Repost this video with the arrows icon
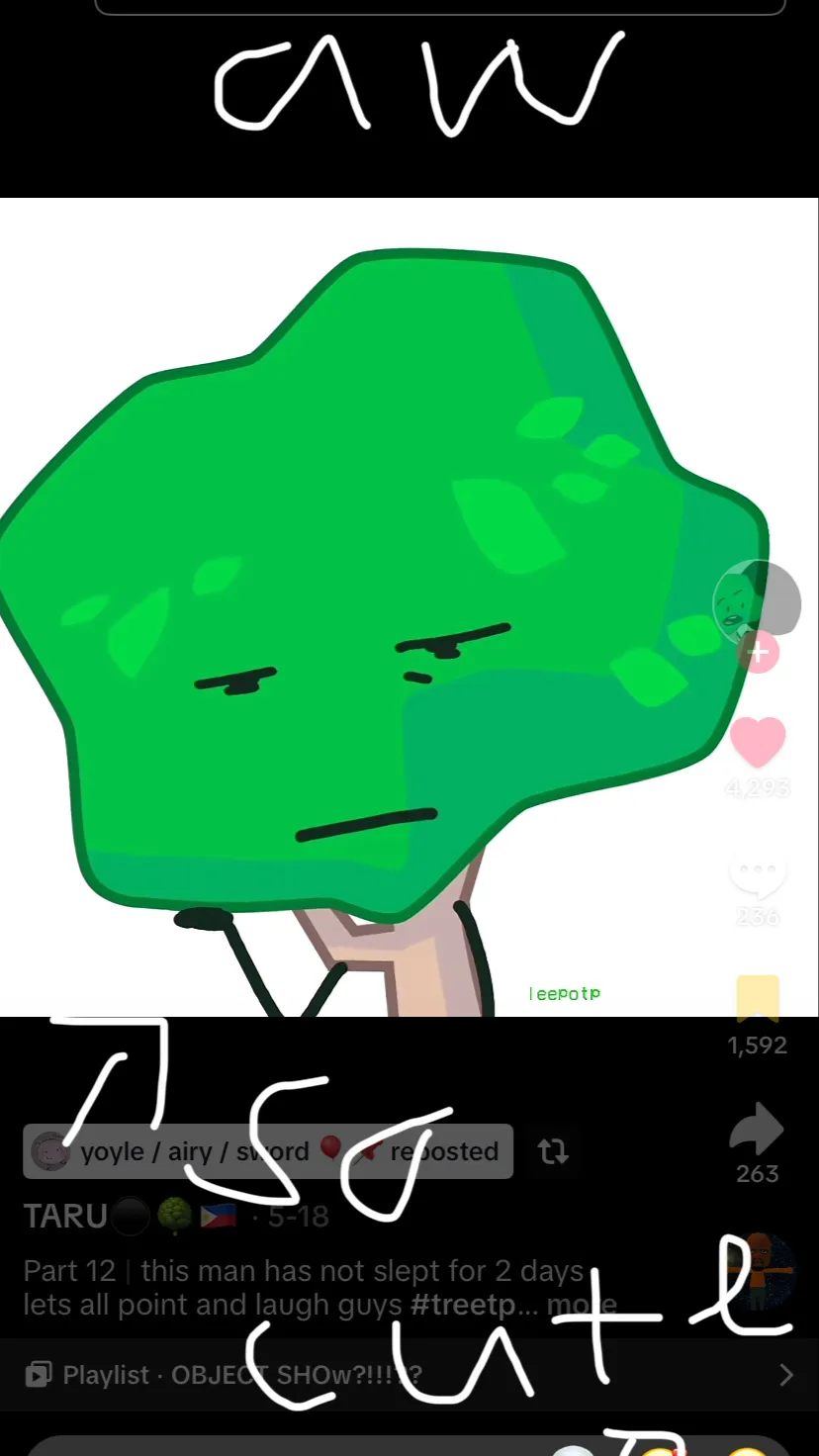 [553, 1151]
